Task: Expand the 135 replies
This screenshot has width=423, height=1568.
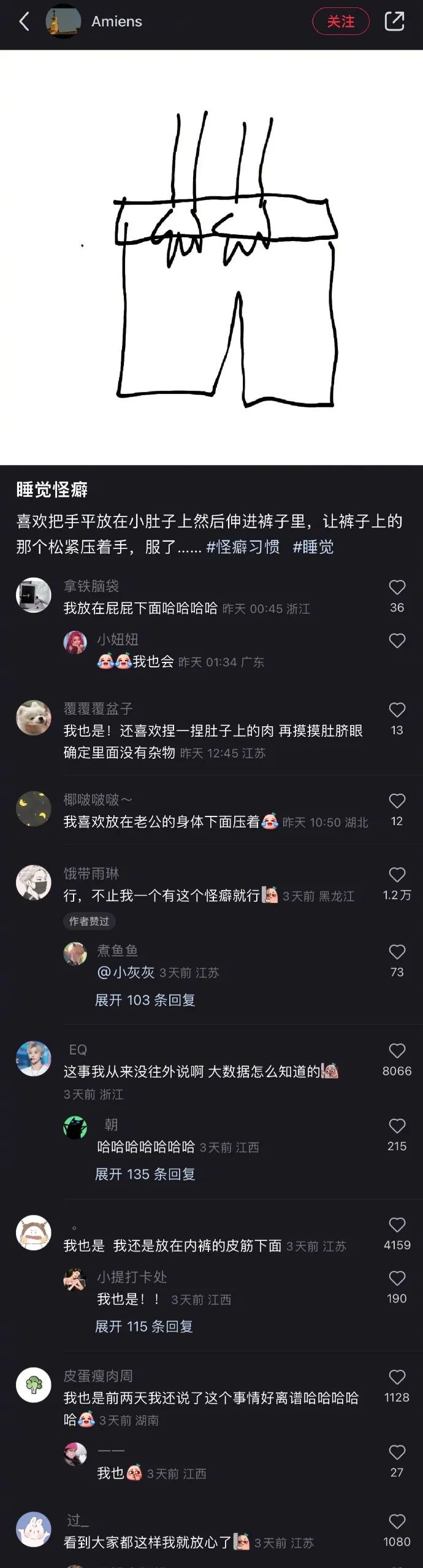Action: (145, 1175)
